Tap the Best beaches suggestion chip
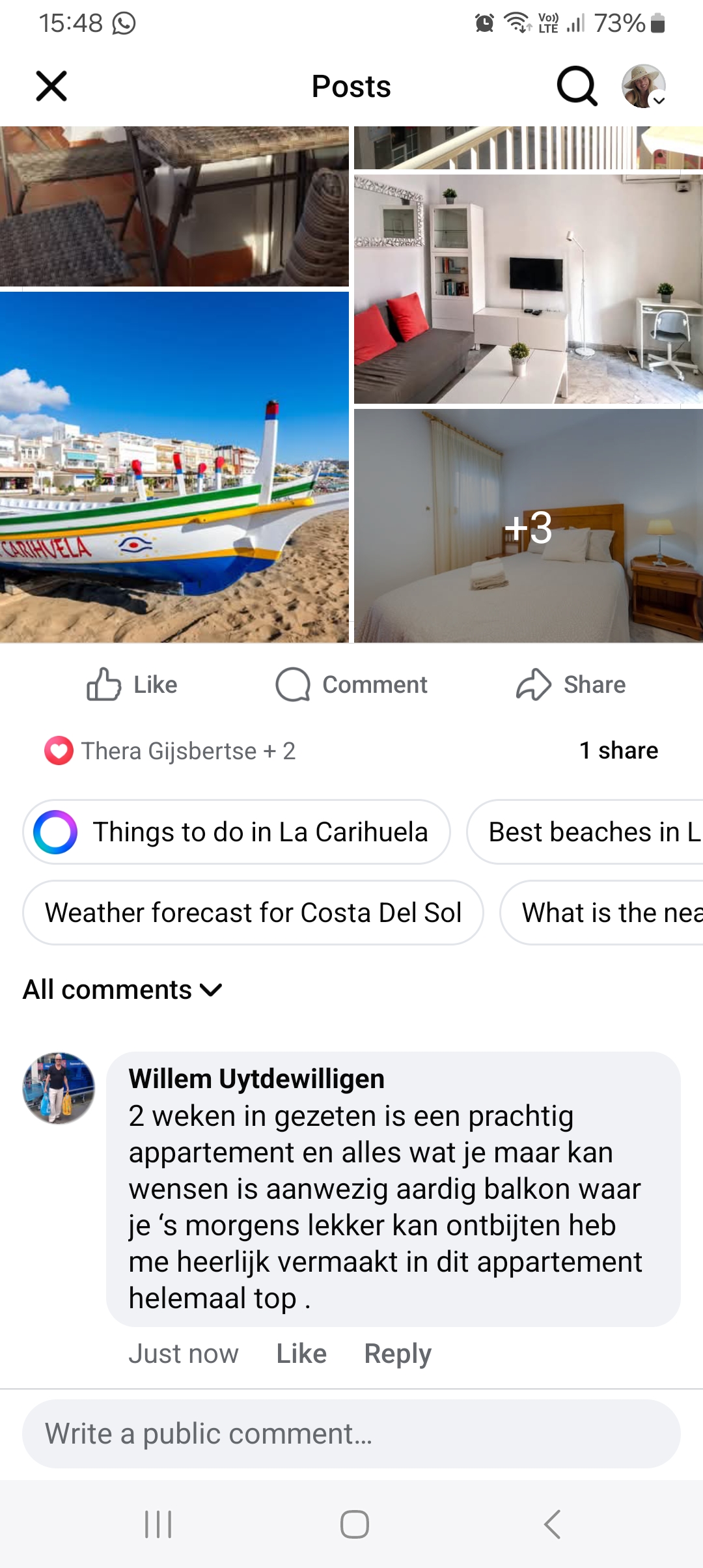The width and height of the screenshot is (703, 1568). click(586, 832)
